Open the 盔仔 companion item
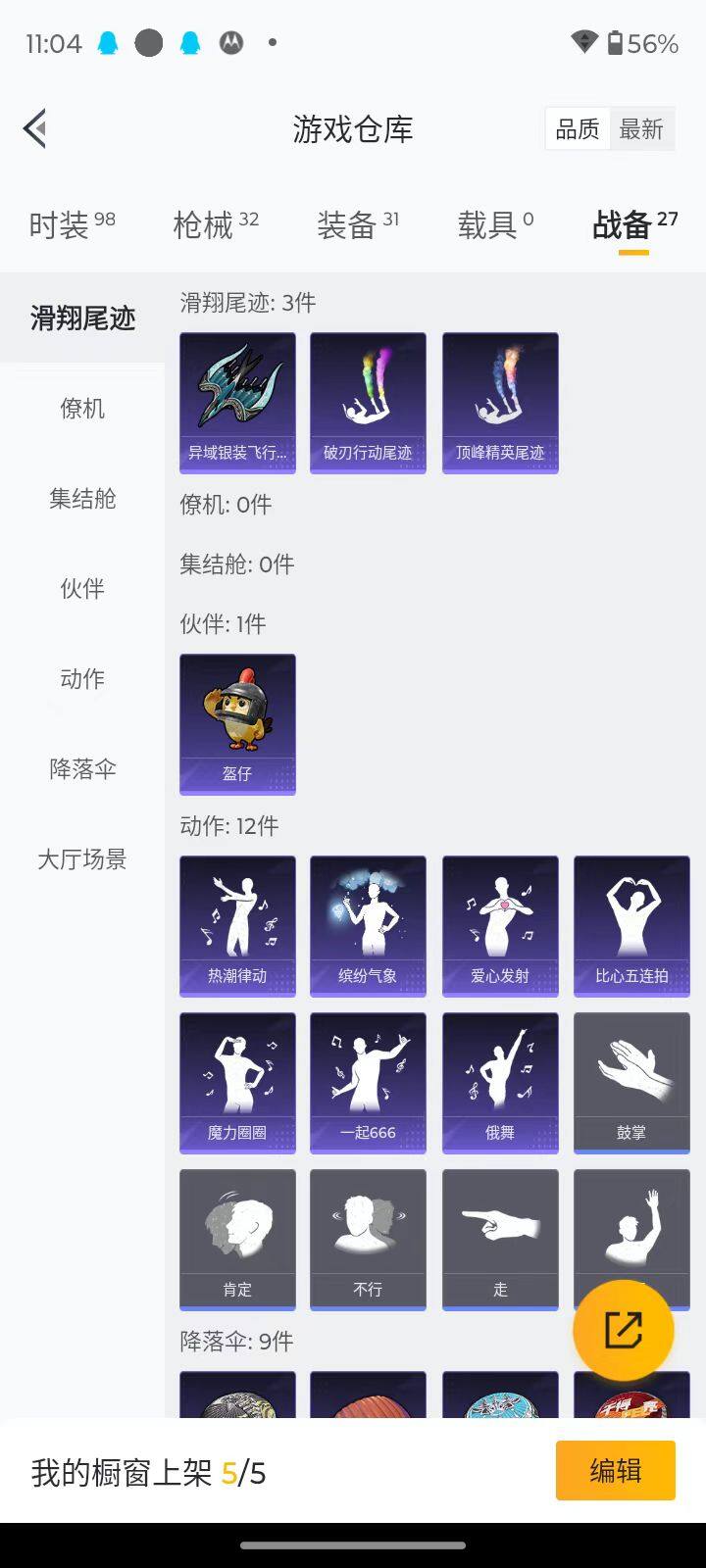The height and width of the screenshot is (1568, 706). click(237, 723)
